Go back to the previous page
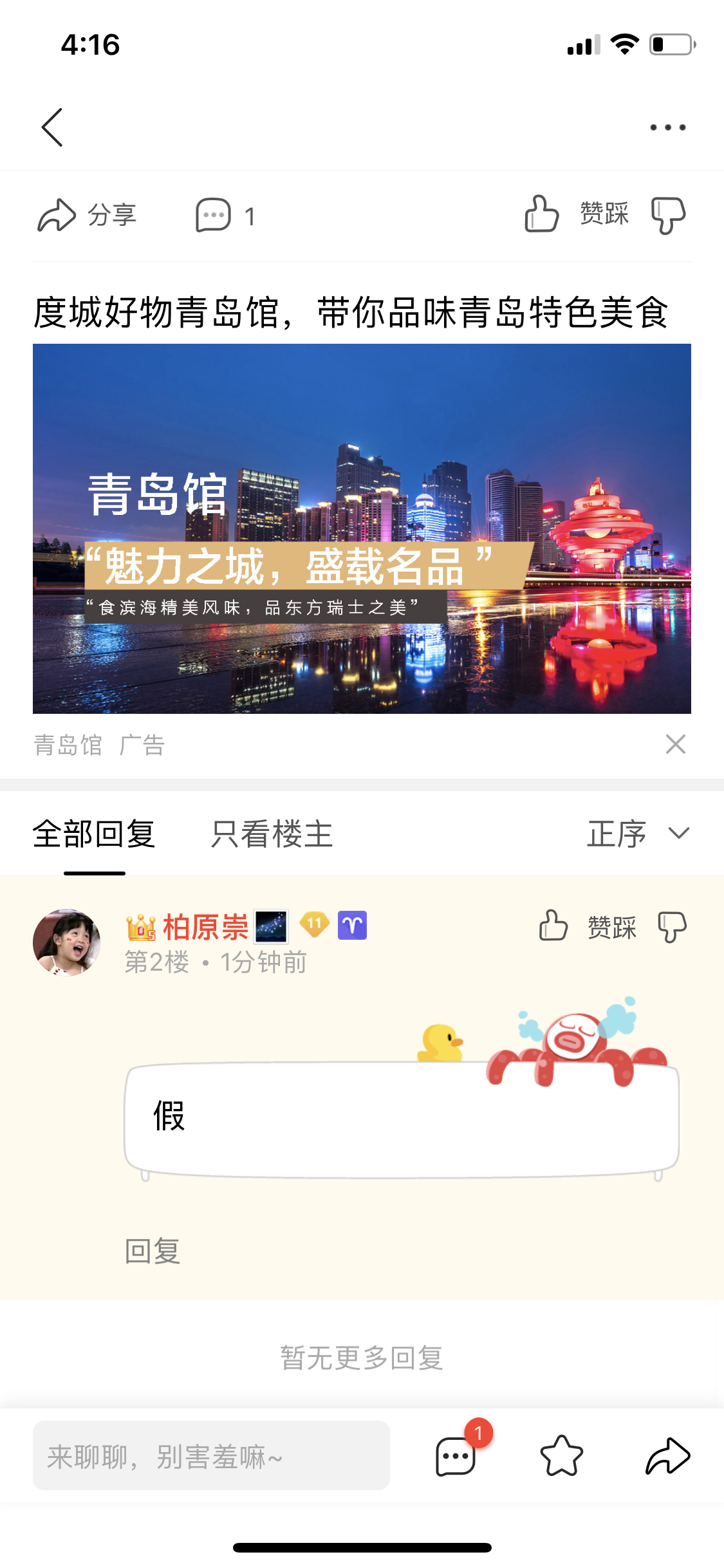The image size is (724, 1568). [53, 127]
